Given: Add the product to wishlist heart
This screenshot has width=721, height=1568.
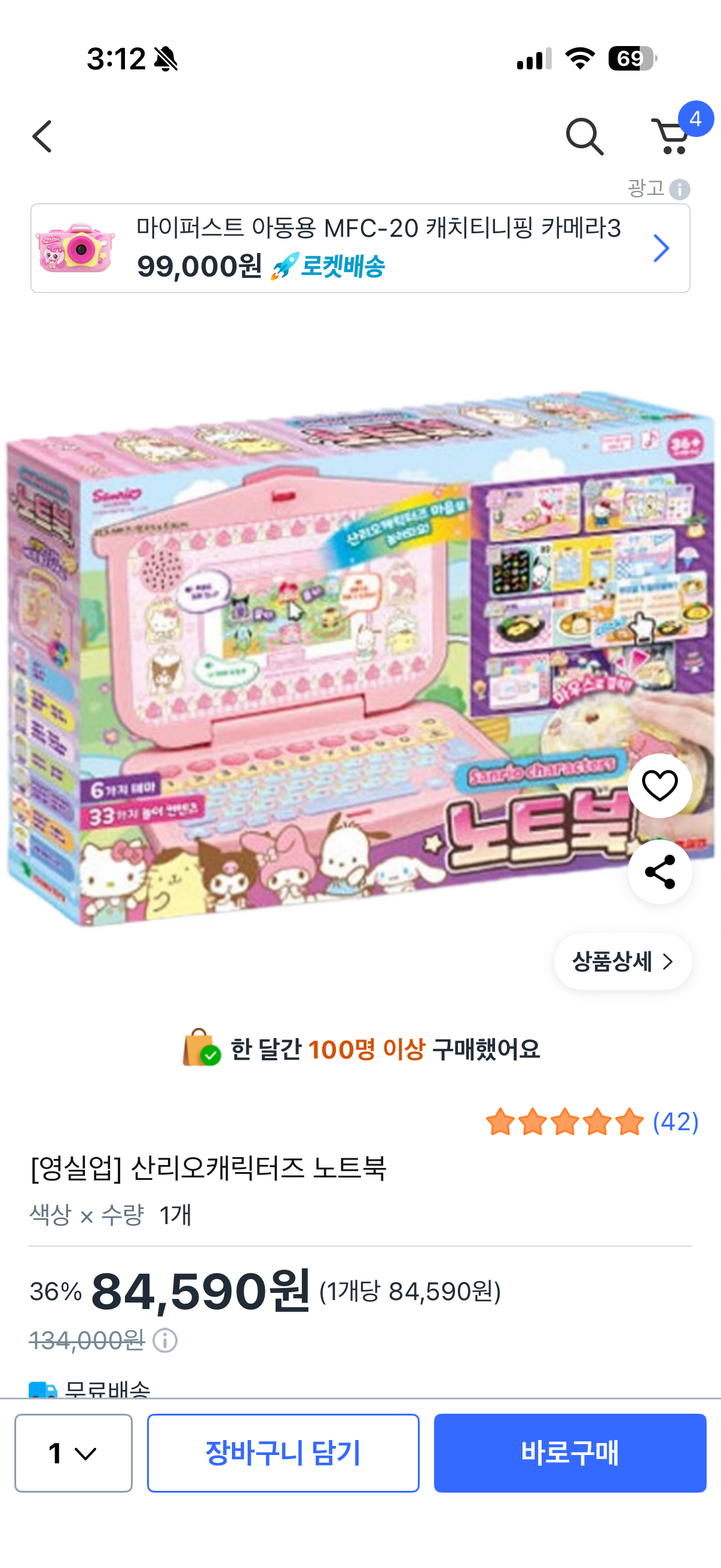Looking at the screenshot, I should pyautogui.click(x=659, y=786).
